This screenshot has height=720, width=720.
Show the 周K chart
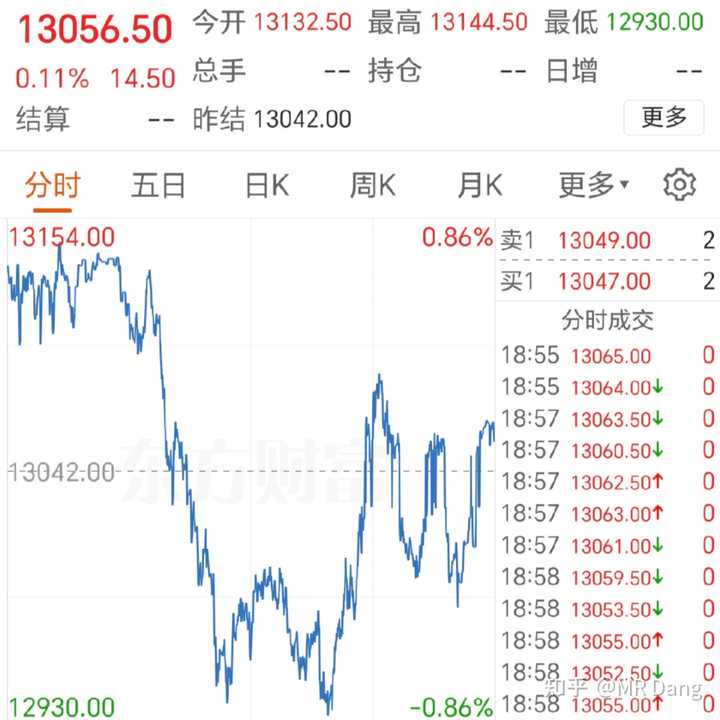tap(373, 185)
